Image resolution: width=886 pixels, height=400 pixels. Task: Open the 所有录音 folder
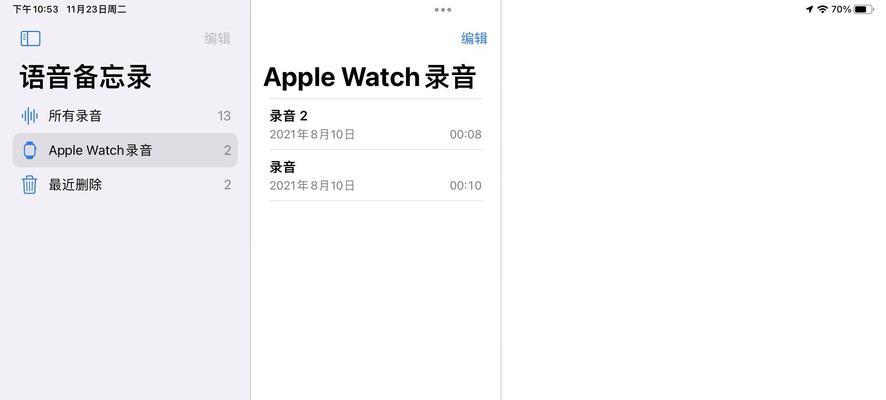(125, 116)
